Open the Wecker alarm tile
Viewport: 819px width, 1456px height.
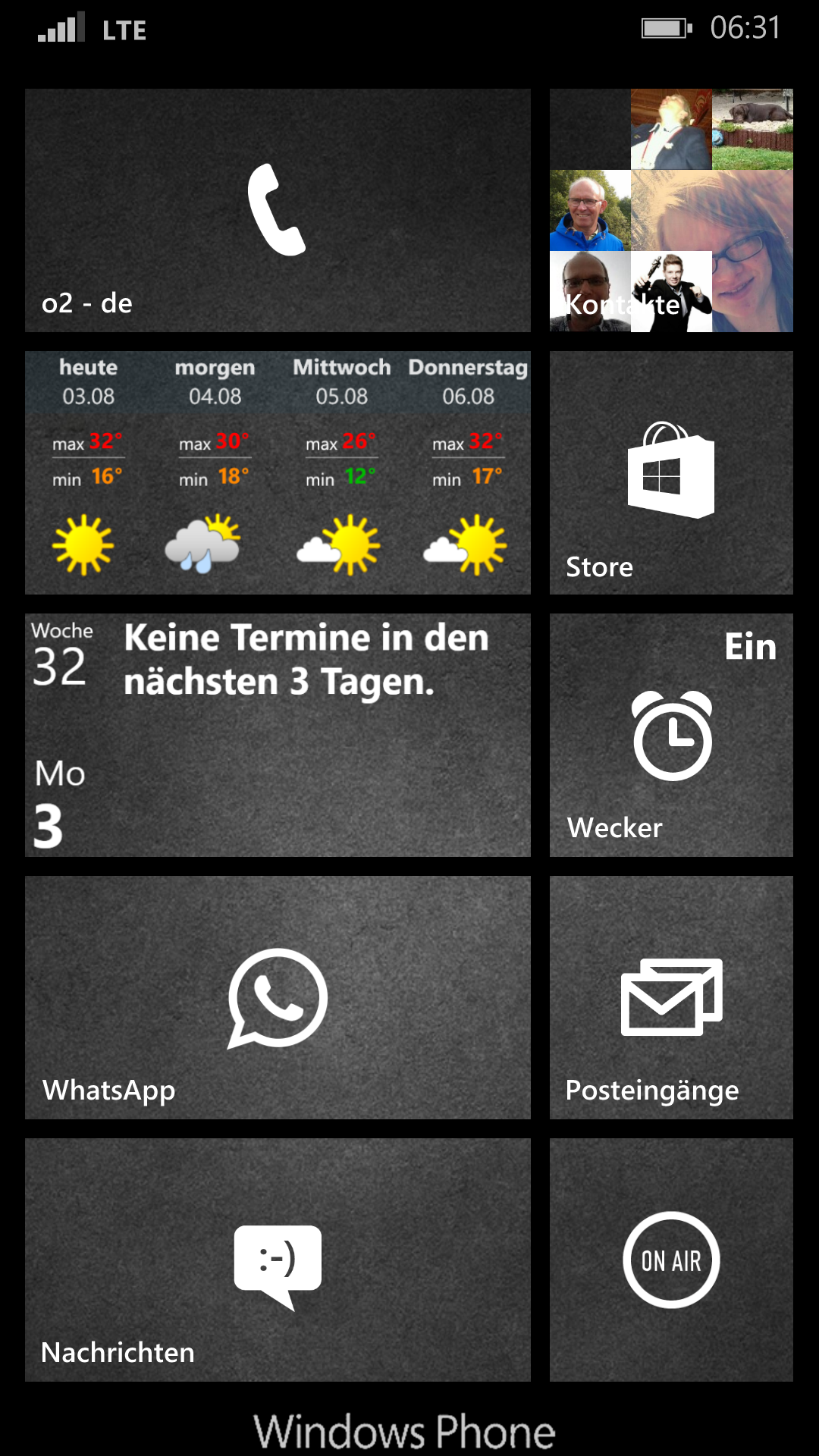671,735
